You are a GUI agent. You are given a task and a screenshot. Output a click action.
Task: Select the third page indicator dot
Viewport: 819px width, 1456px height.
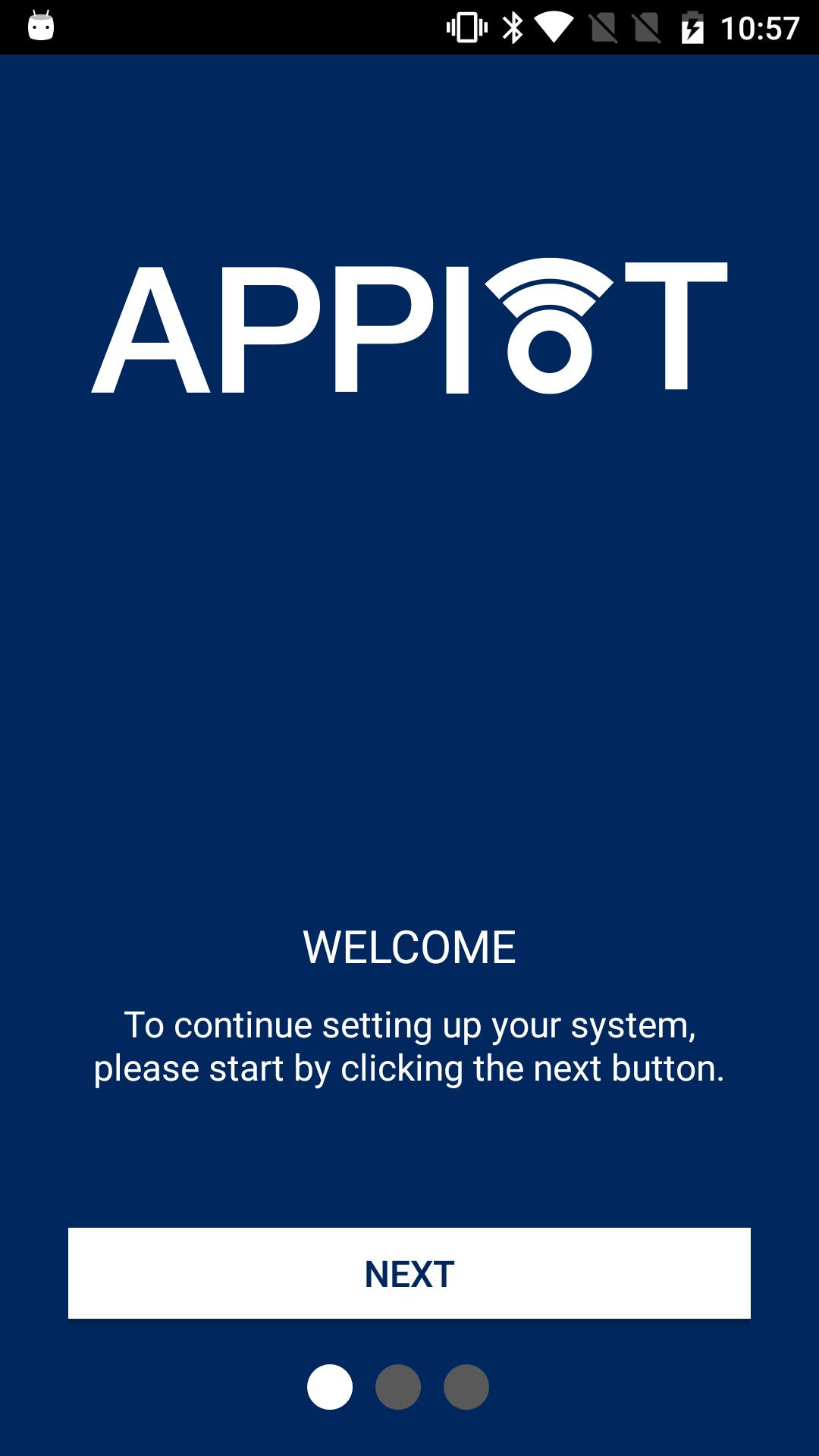pyautogui.click(x=466, y=1387)
